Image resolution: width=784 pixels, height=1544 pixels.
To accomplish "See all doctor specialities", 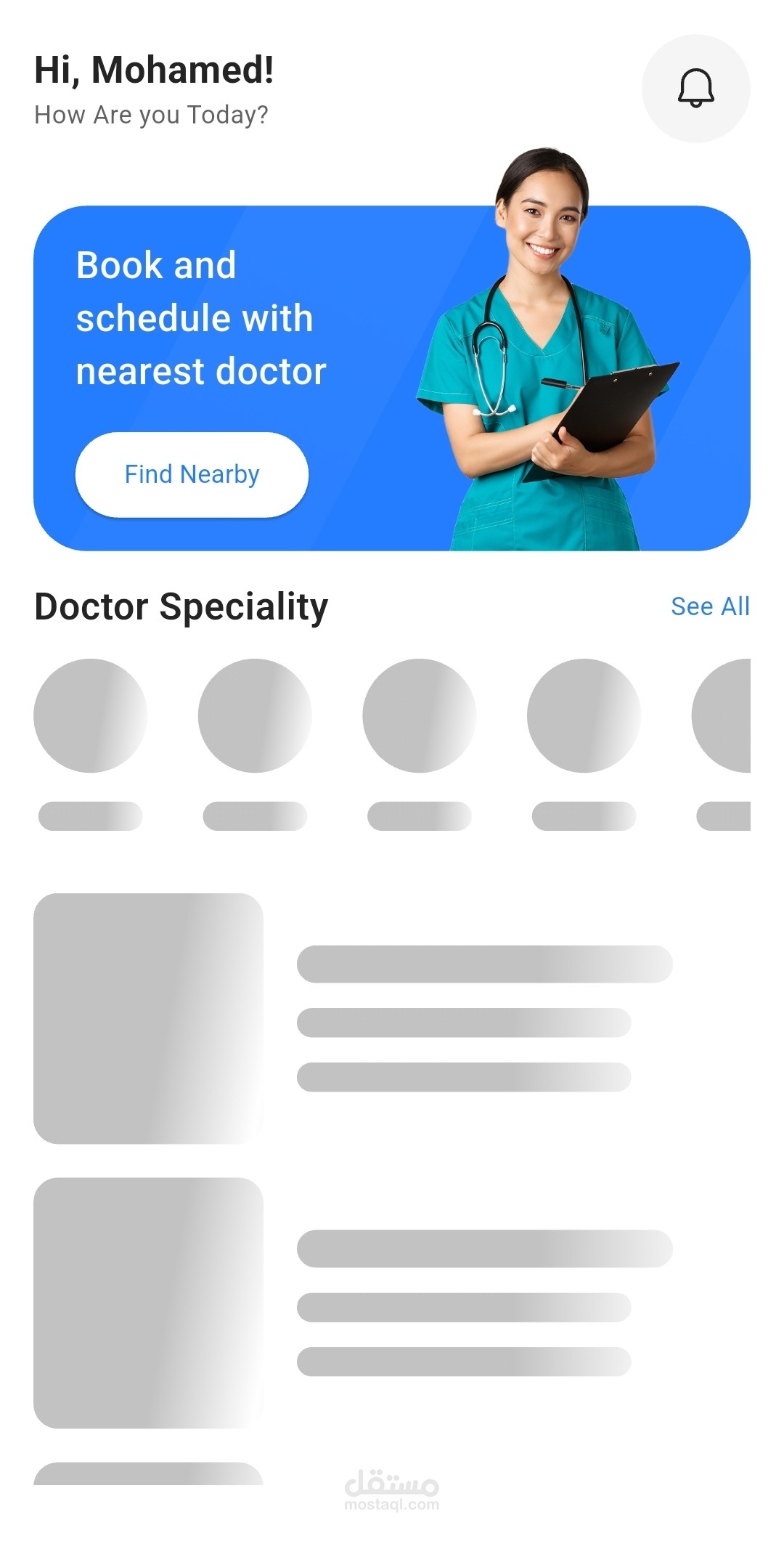I will [710, 606].
